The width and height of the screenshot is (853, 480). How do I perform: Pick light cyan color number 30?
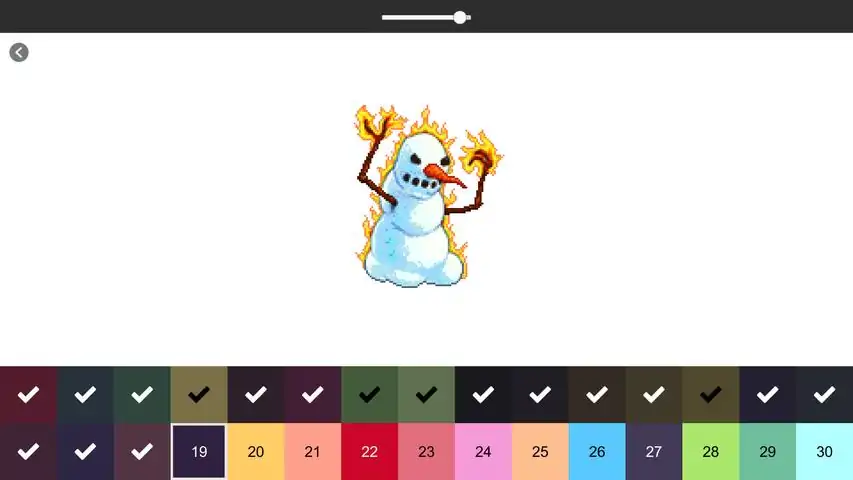click(824, 452)
